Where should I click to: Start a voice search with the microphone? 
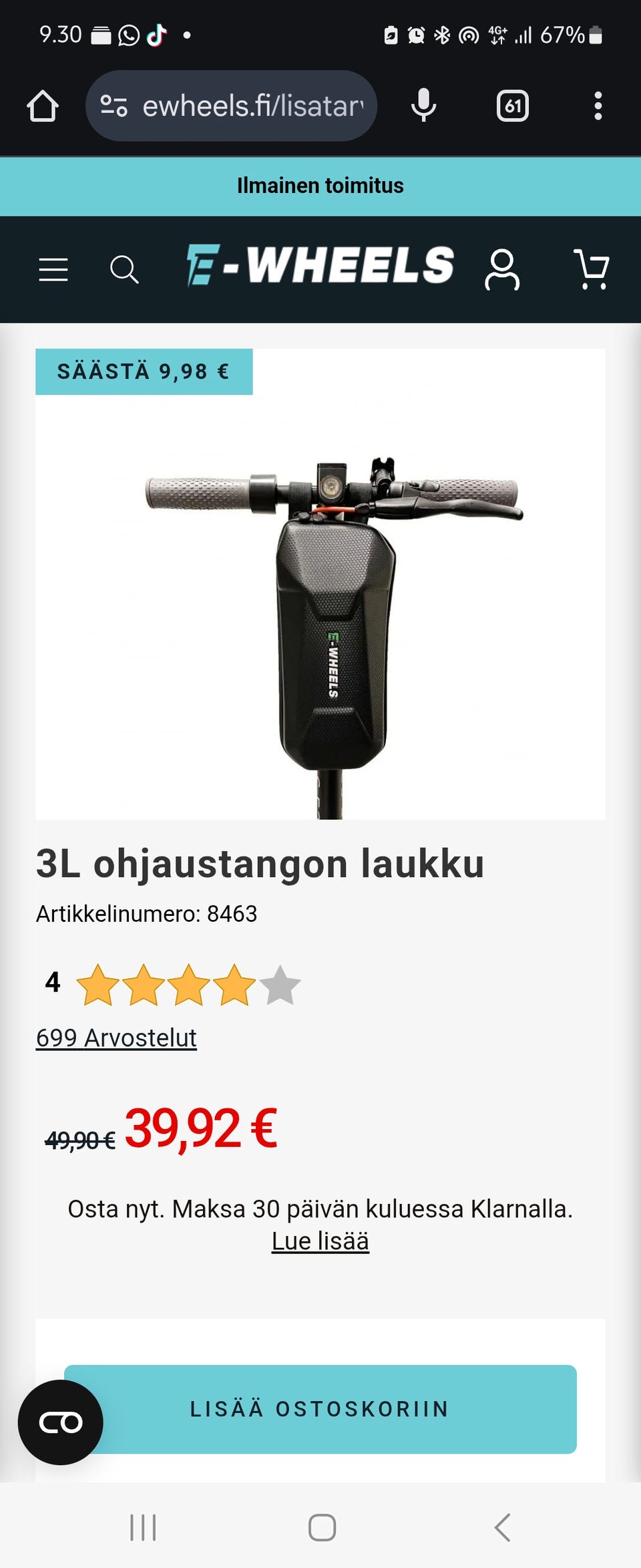(423, 105)
